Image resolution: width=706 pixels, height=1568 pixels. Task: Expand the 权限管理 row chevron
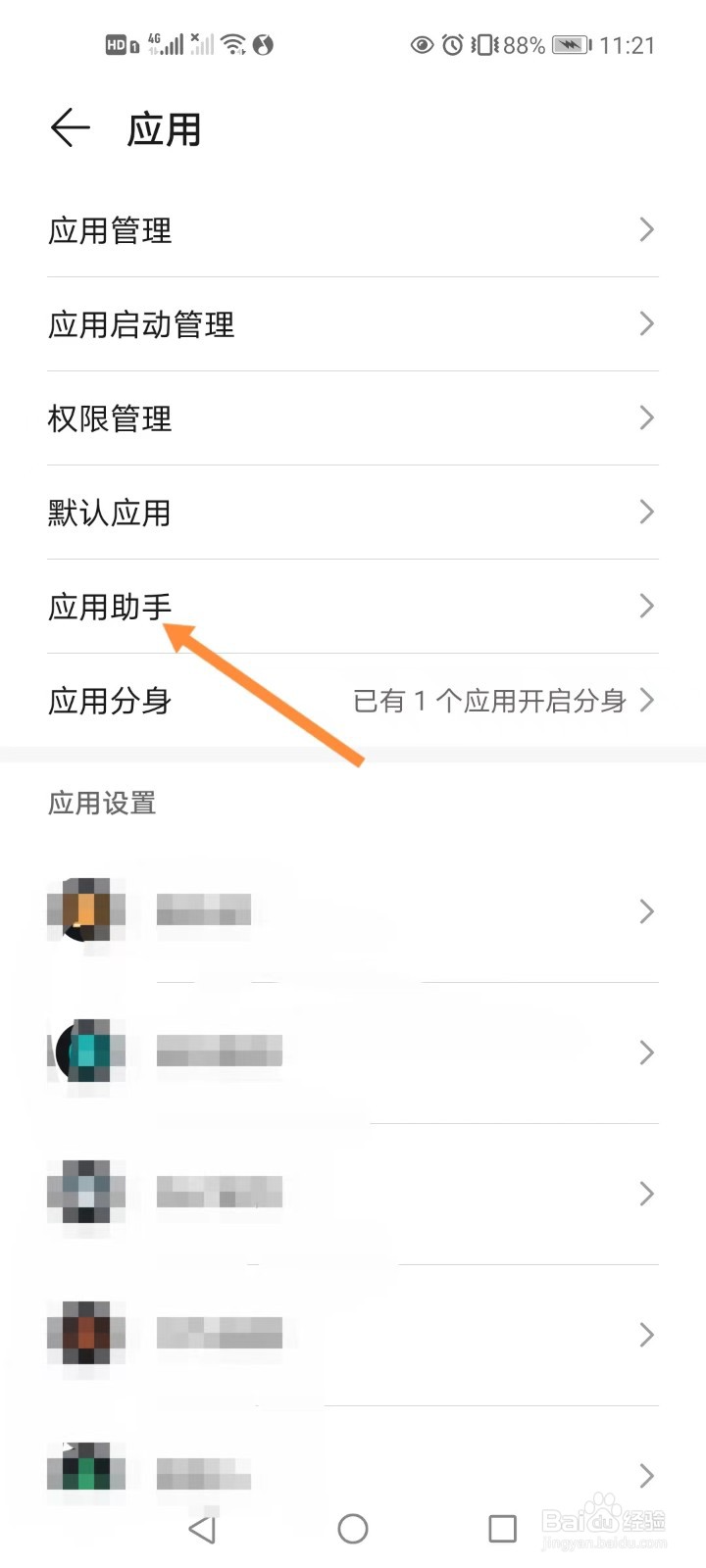645,417
